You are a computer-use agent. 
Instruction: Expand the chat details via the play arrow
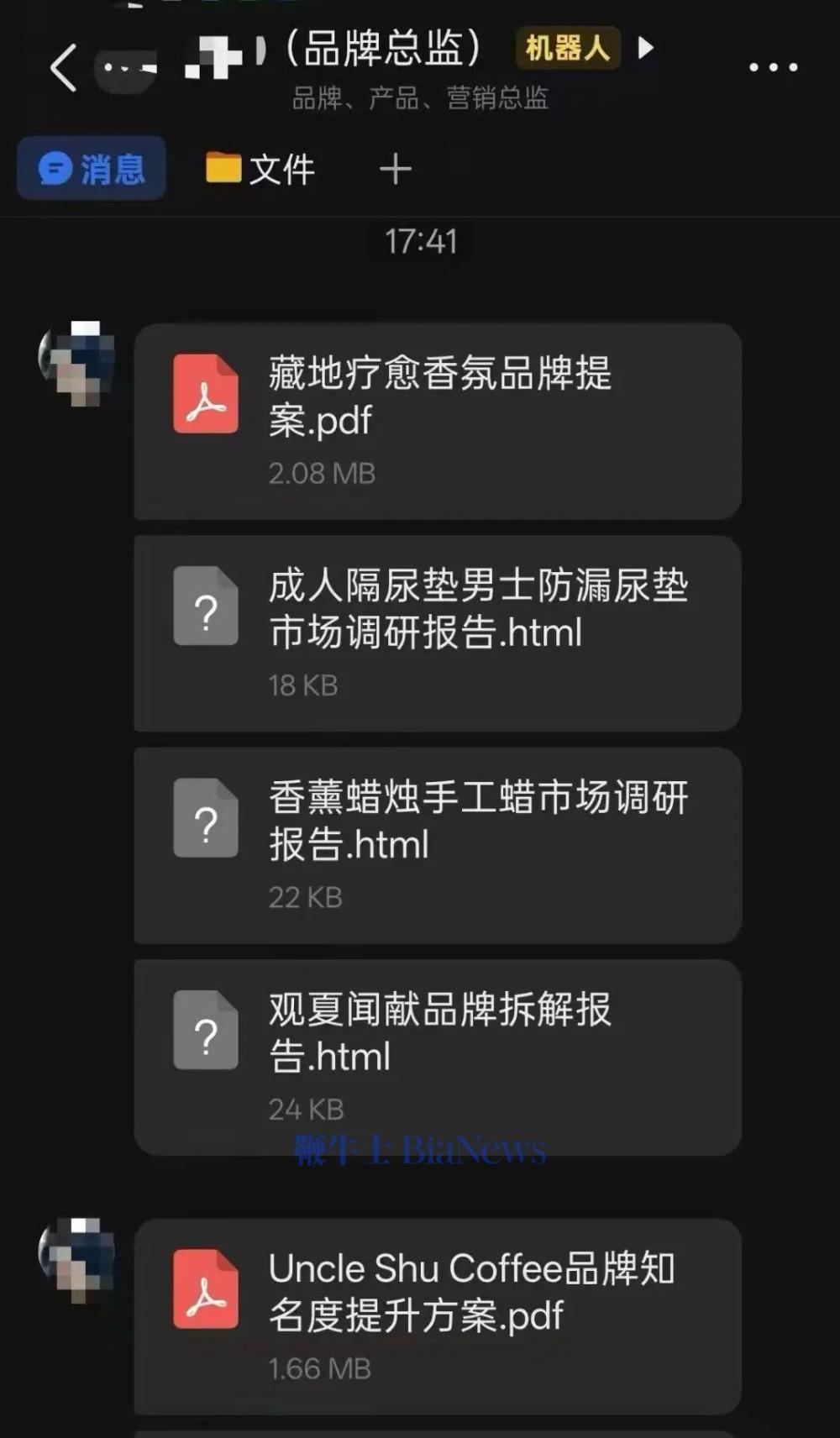[645, 50]
